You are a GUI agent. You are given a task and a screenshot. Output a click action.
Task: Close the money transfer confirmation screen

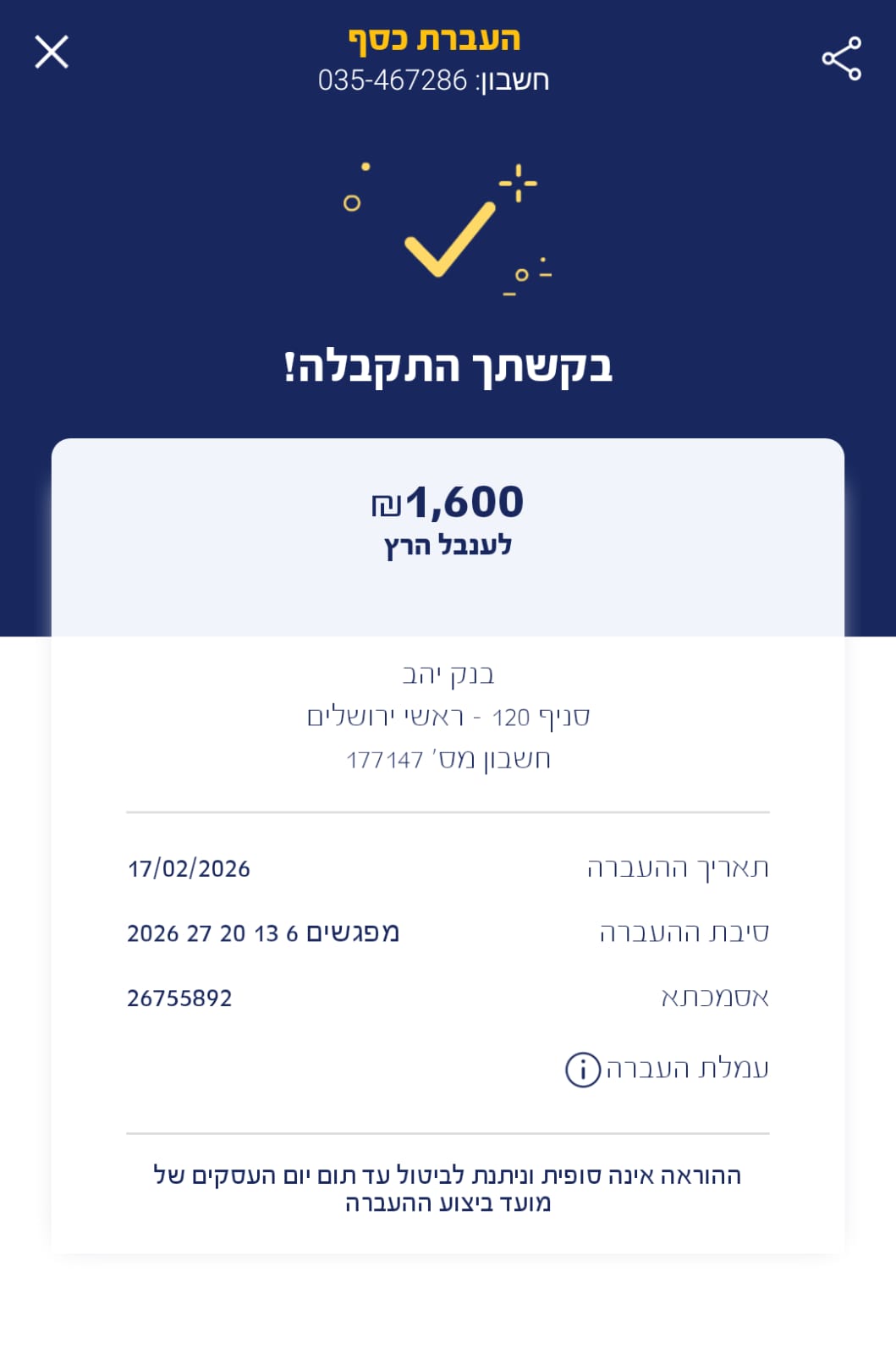click(x=52, y=52)
